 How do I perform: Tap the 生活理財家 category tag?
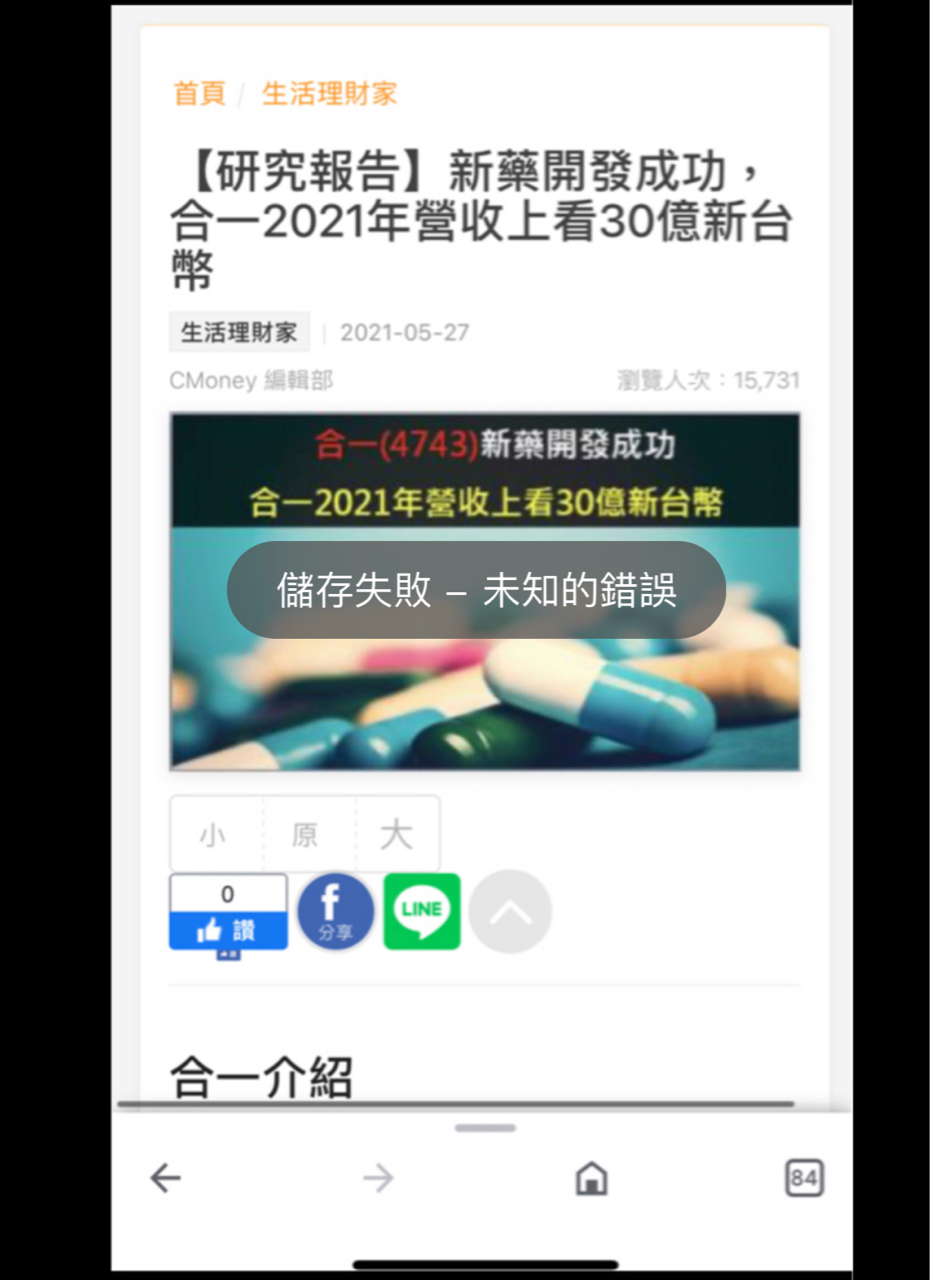coord(239,332)
